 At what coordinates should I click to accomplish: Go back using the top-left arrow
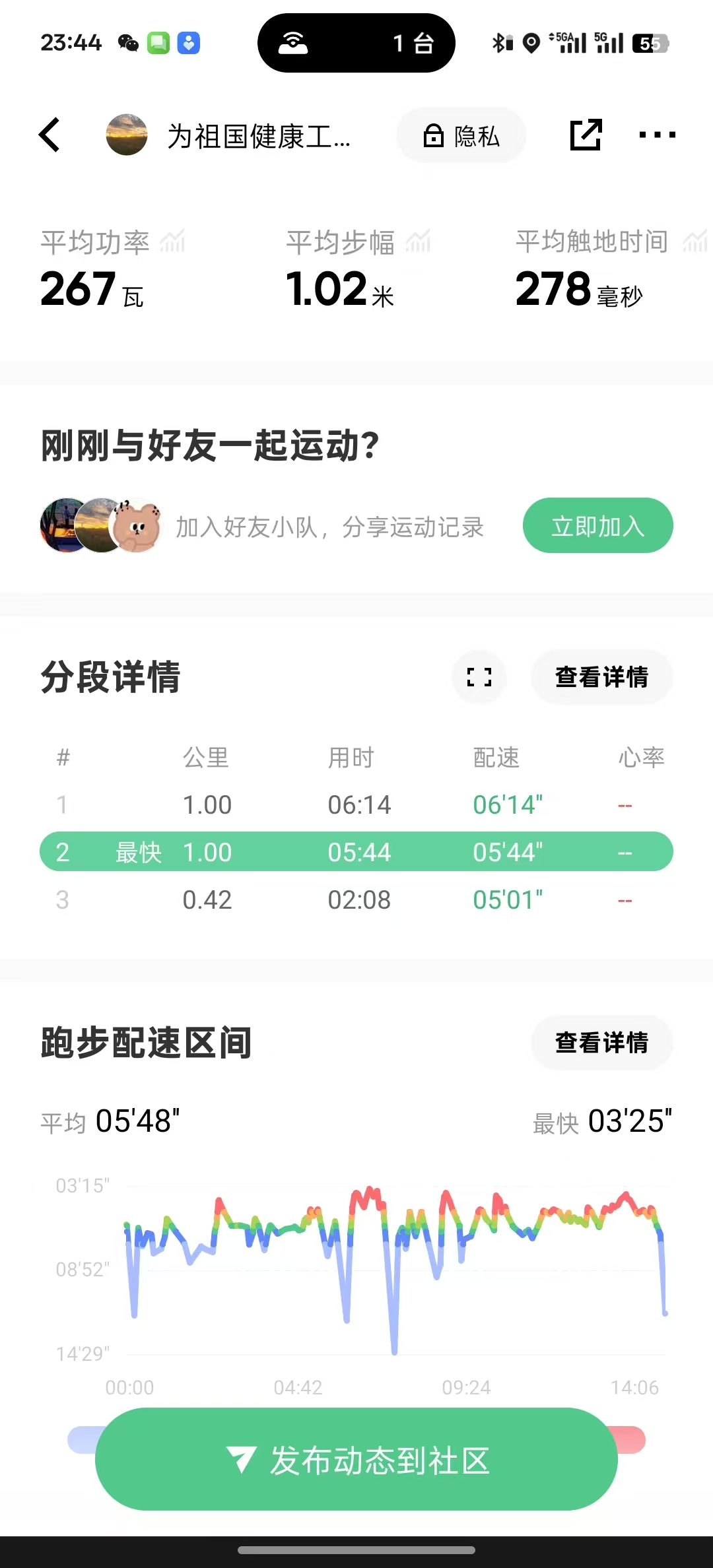50,135
